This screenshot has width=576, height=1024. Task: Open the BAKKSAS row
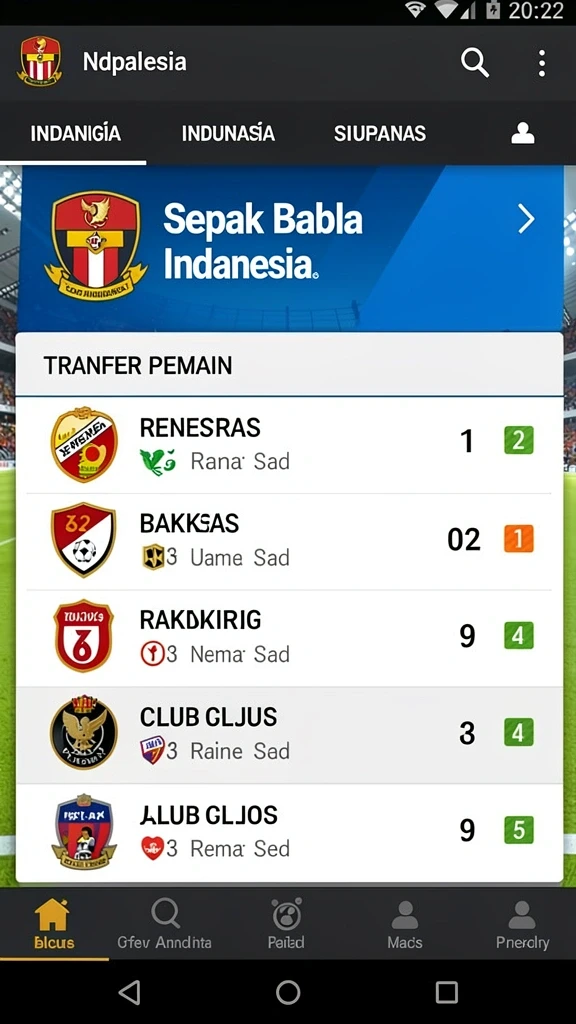tap(289, 541)
